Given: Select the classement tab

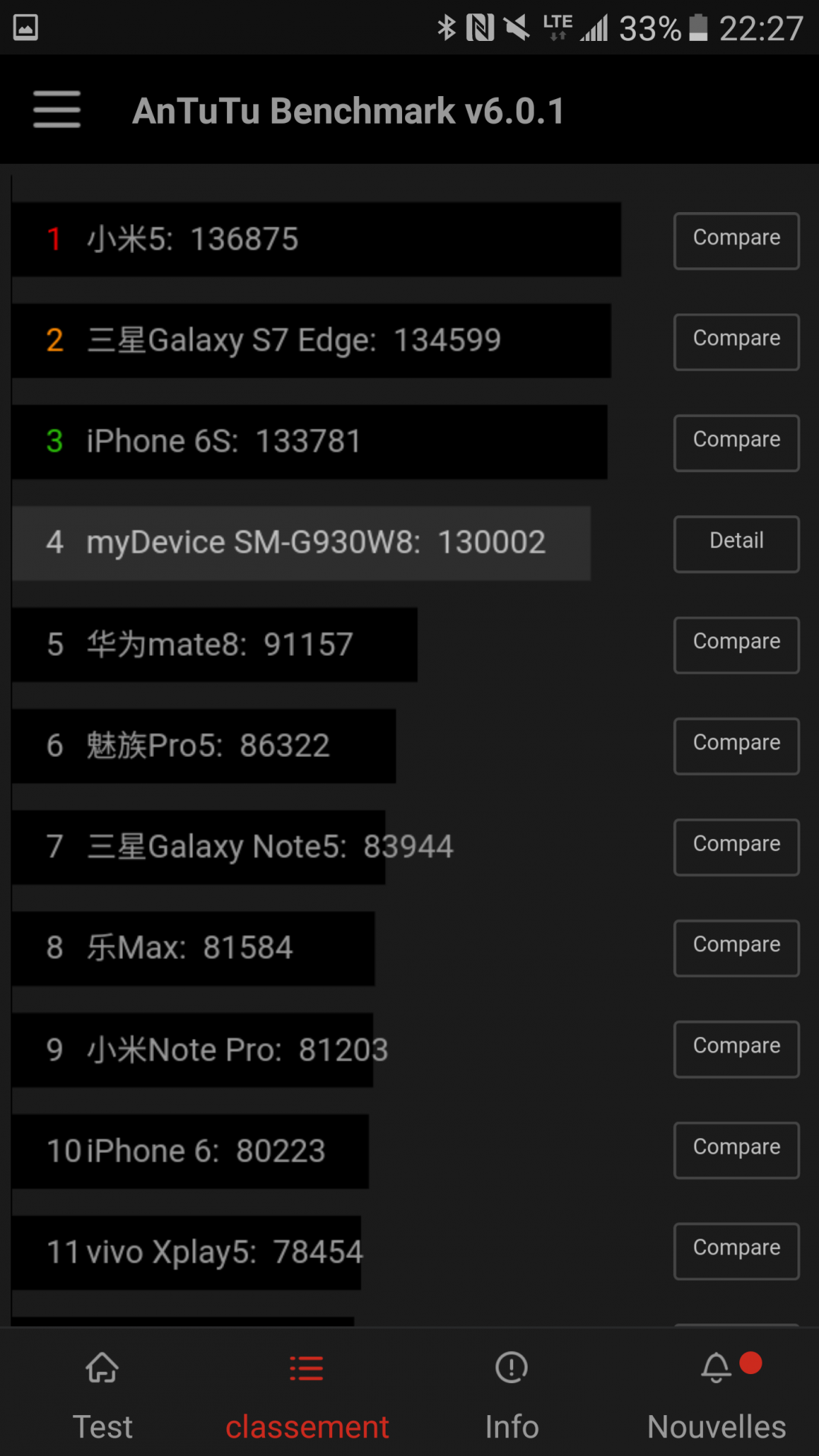Looking at the screenshot, I should click(307, 1396).
